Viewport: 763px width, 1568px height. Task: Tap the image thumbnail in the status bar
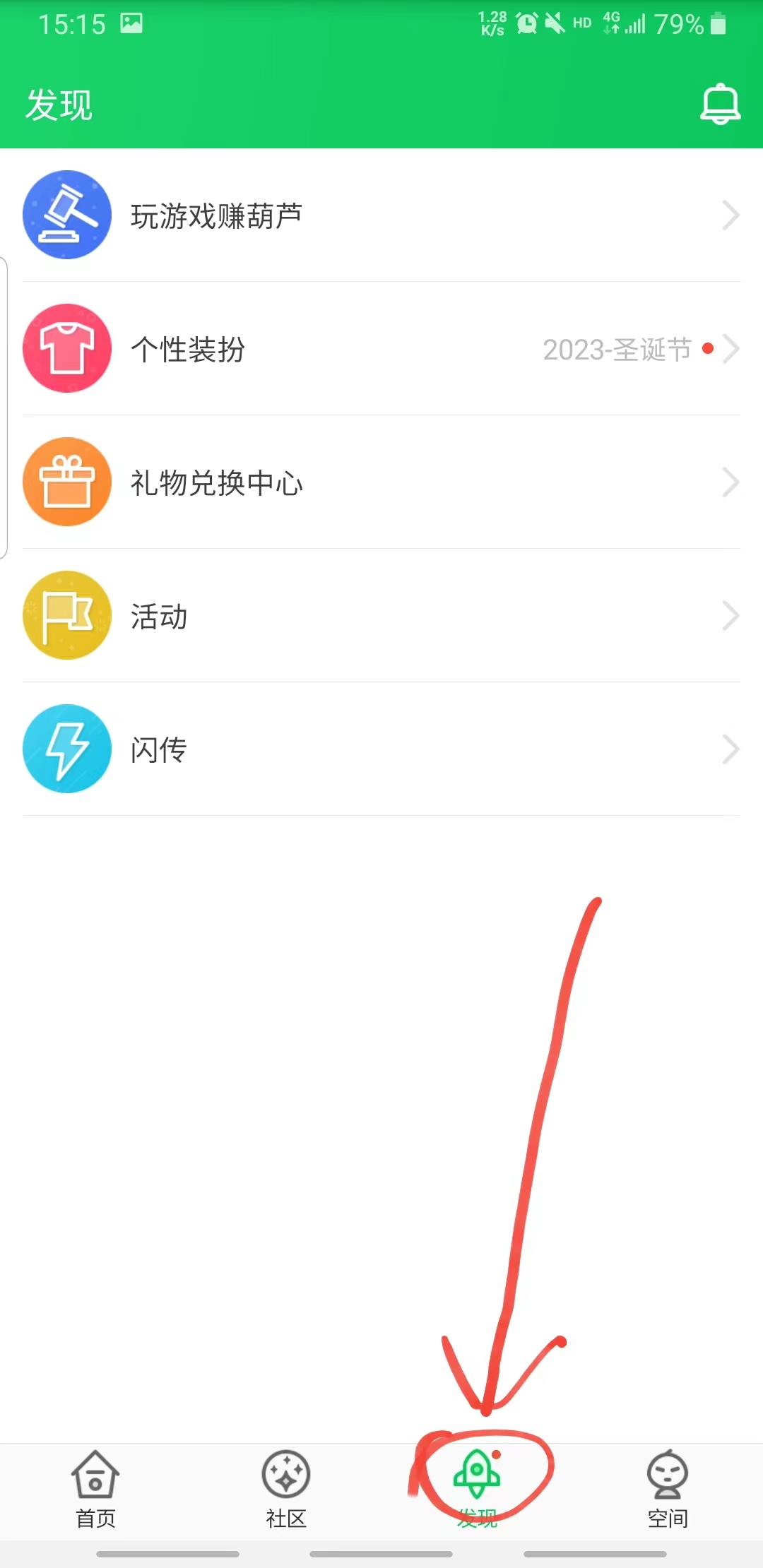pyautogui.click(x=131, y=21)
